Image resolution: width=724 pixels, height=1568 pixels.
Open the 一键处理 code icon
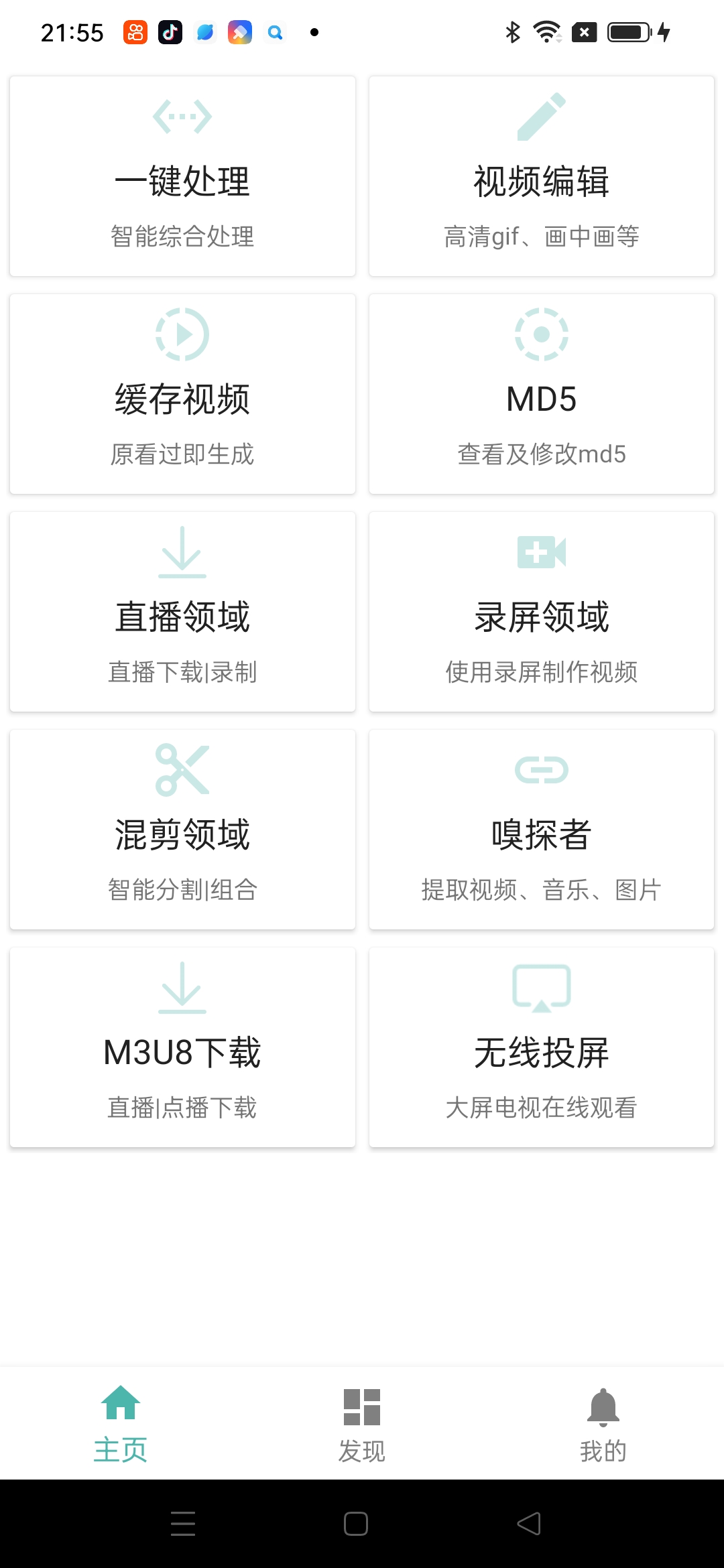coord(182,115)
